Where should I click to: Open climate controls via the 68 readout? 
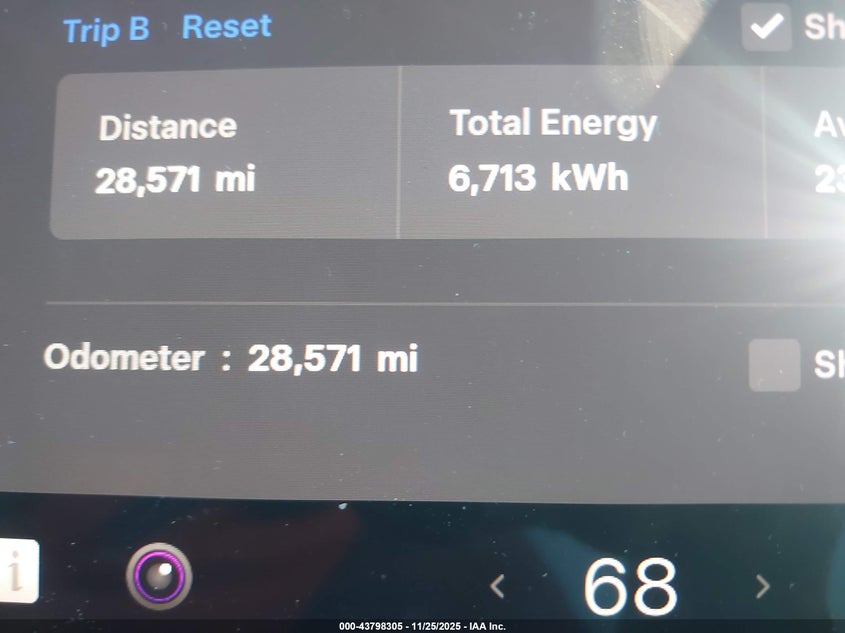[630, 586]
